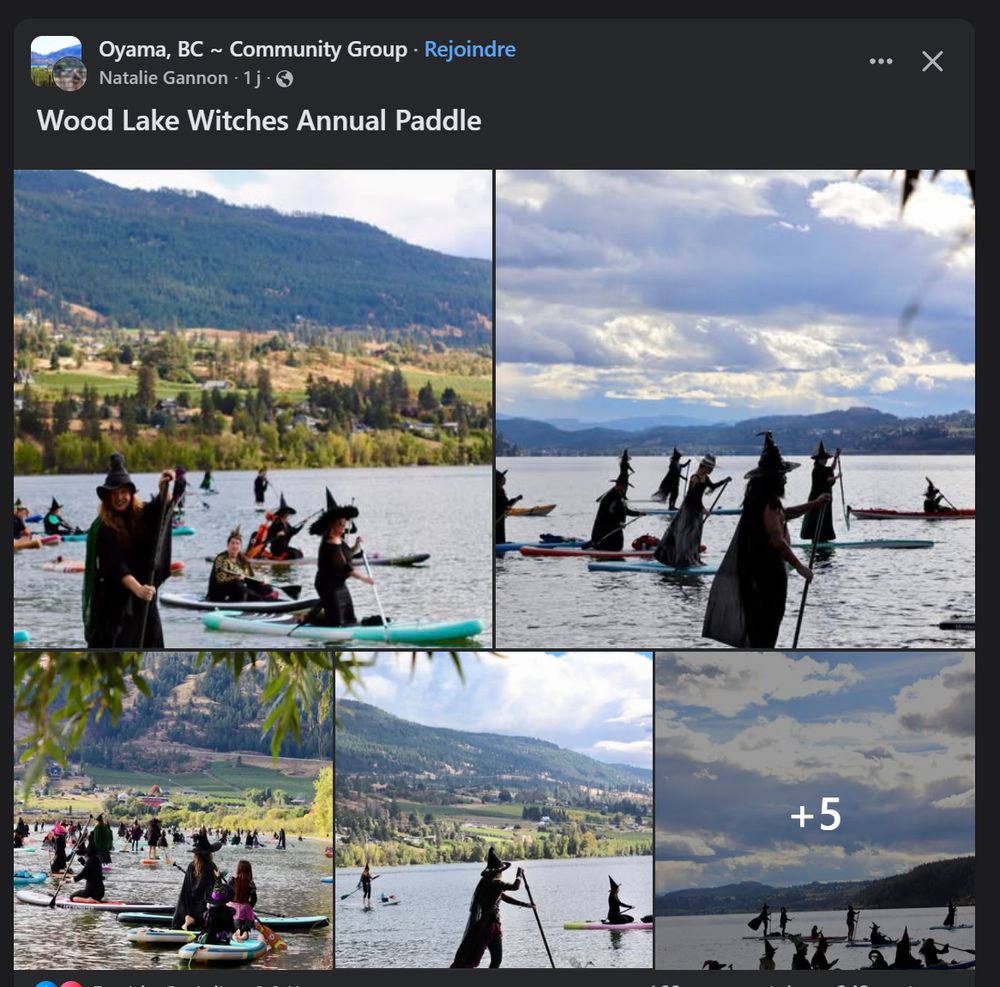View Natalie Gannon's profile
The image size is (1000, 987).
point(163,78)
